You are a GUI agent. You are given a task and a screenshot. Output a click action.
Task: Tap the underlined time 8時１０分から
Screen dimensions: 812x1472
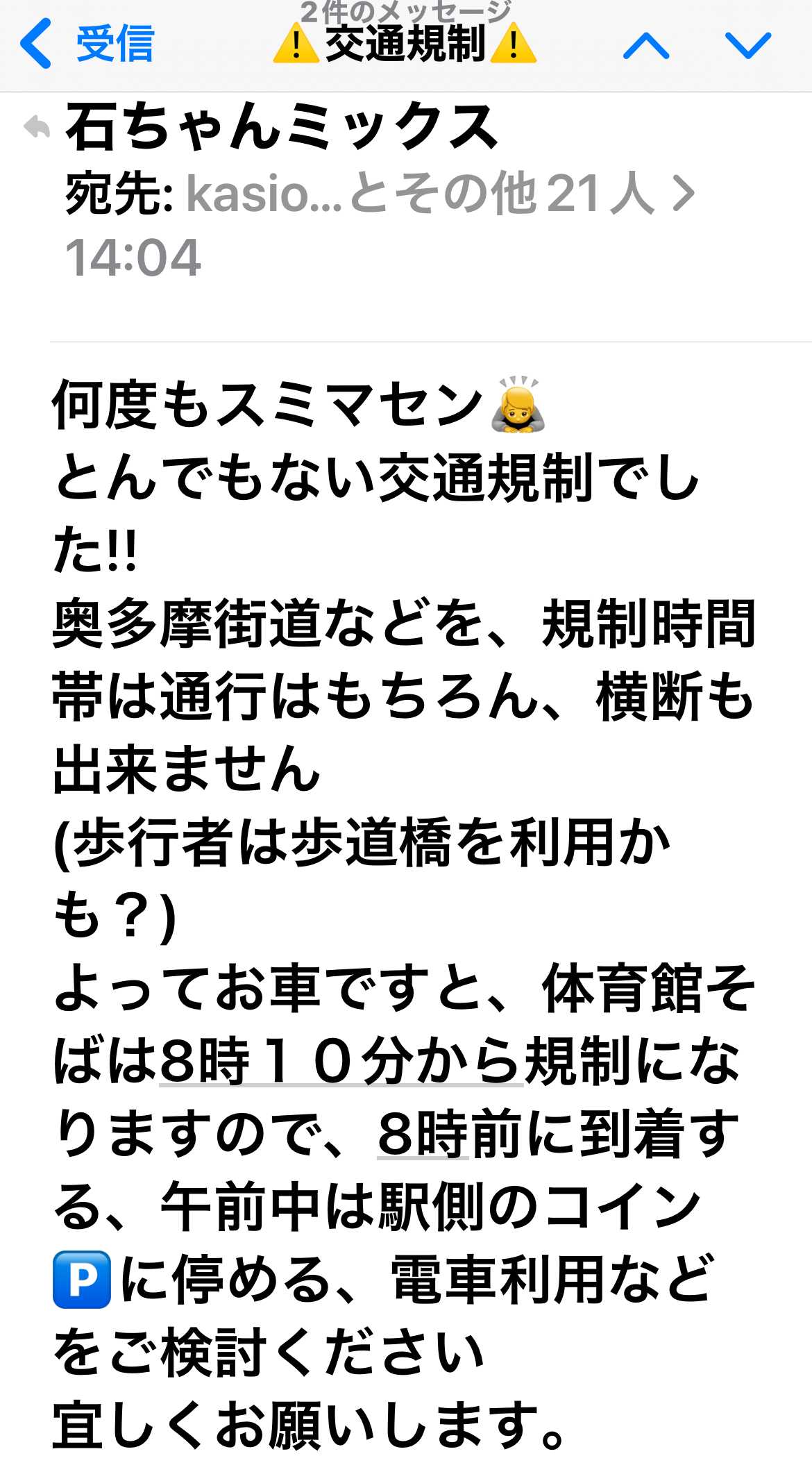pyautogui.click(x=340, y=1062)
